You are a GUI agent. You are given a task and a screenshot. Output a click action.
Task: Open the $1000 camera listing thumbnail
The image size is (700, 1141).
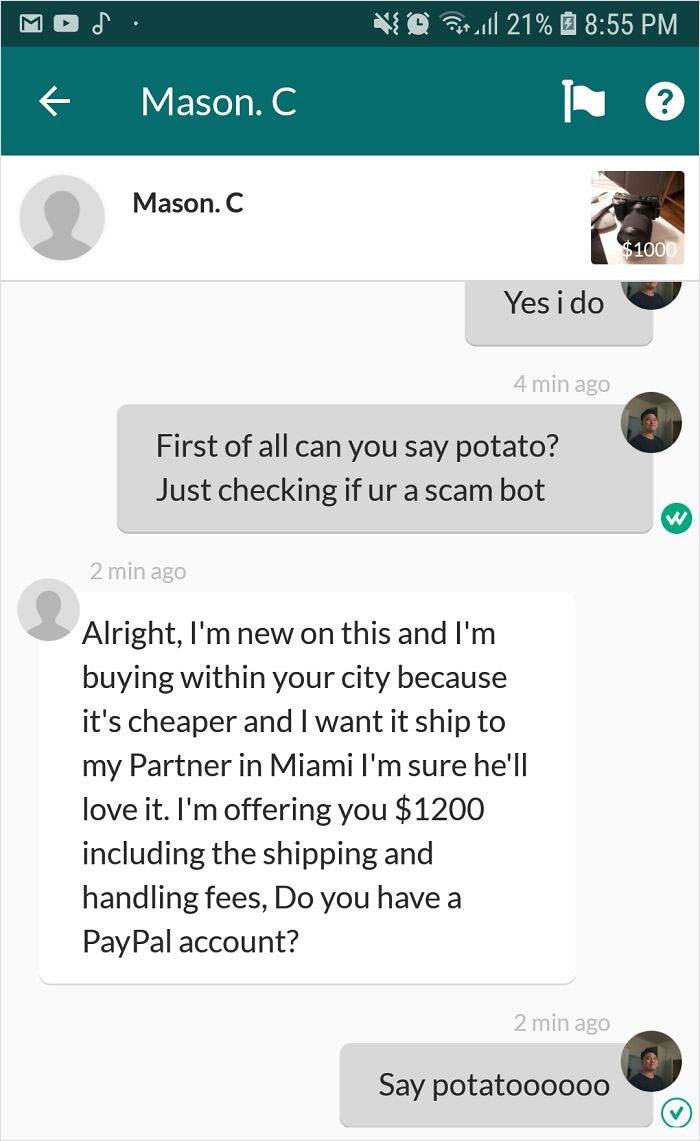pyautogui.click(x=637, y=218)
